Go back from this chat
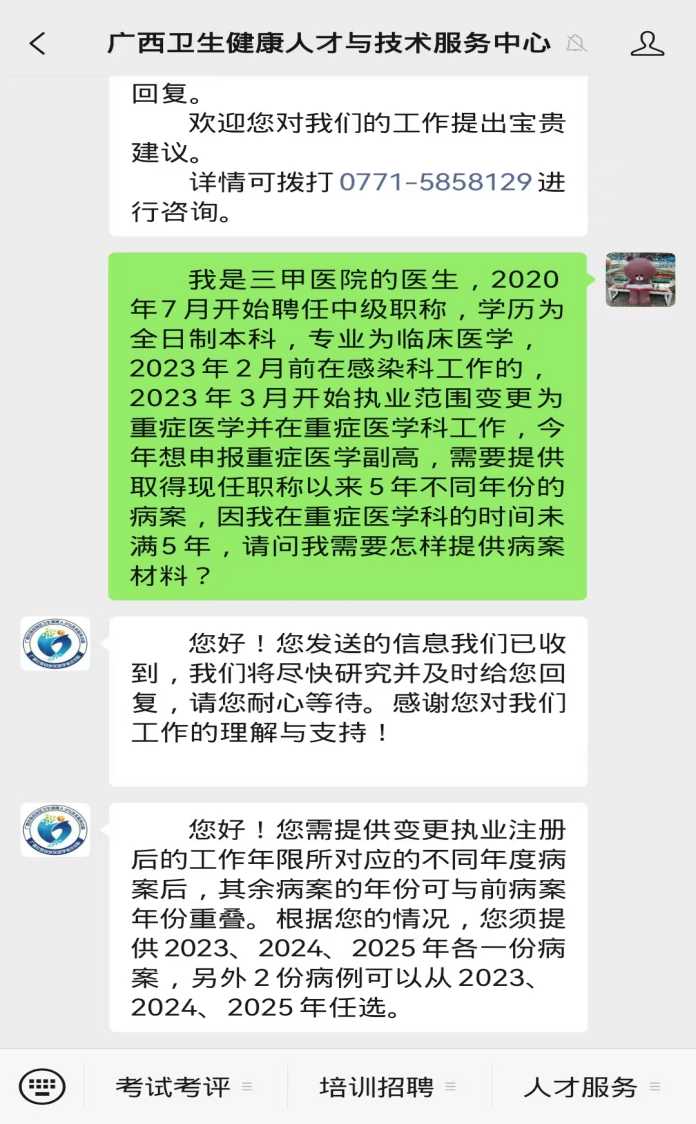696x1124 pixels. click(x=38, y=43)
